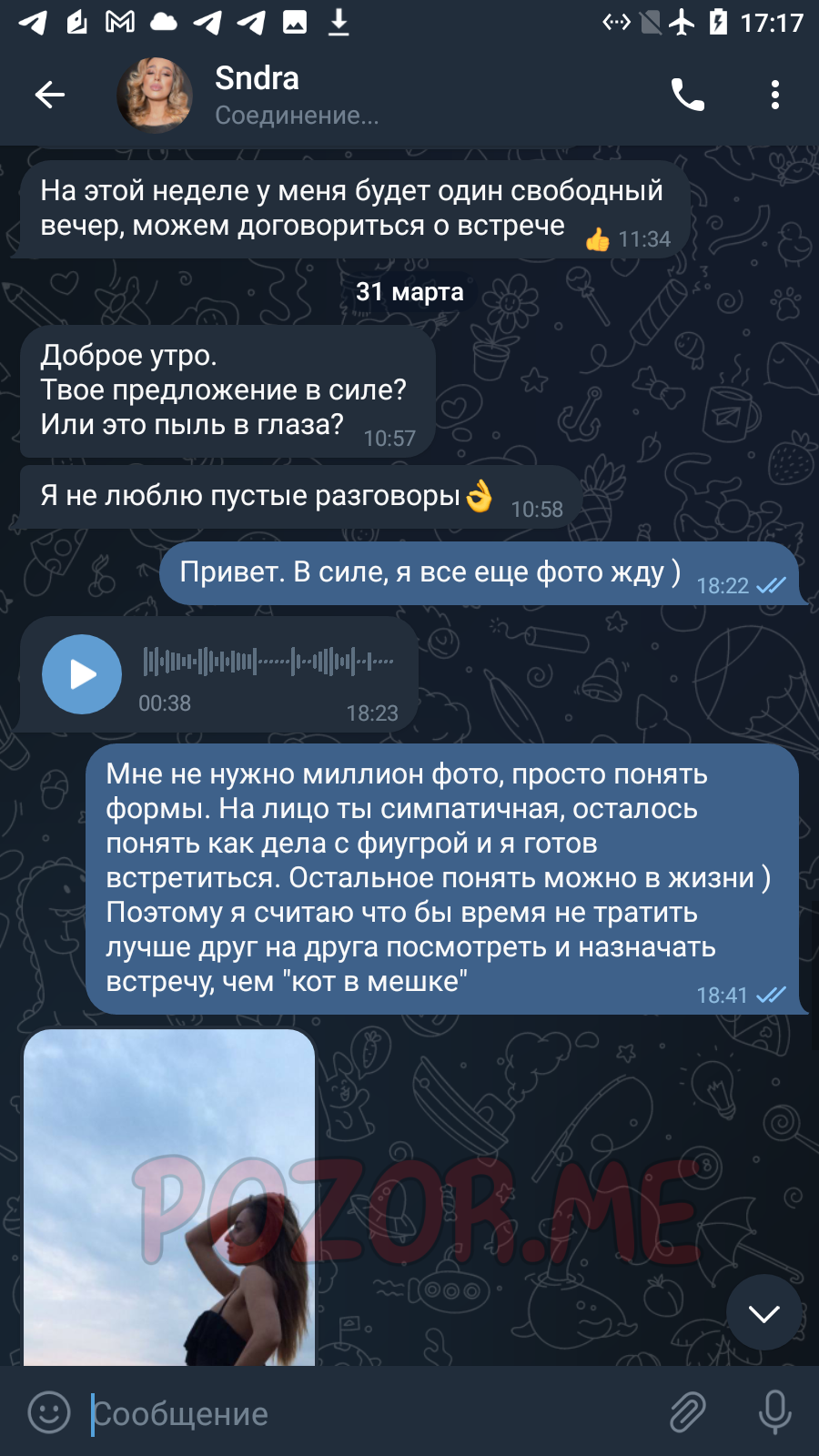This screenshot has height=1456, width=819.
Task: Attach a file with the paperclip
Action: pyautogui.click(x=688, y=1413)
